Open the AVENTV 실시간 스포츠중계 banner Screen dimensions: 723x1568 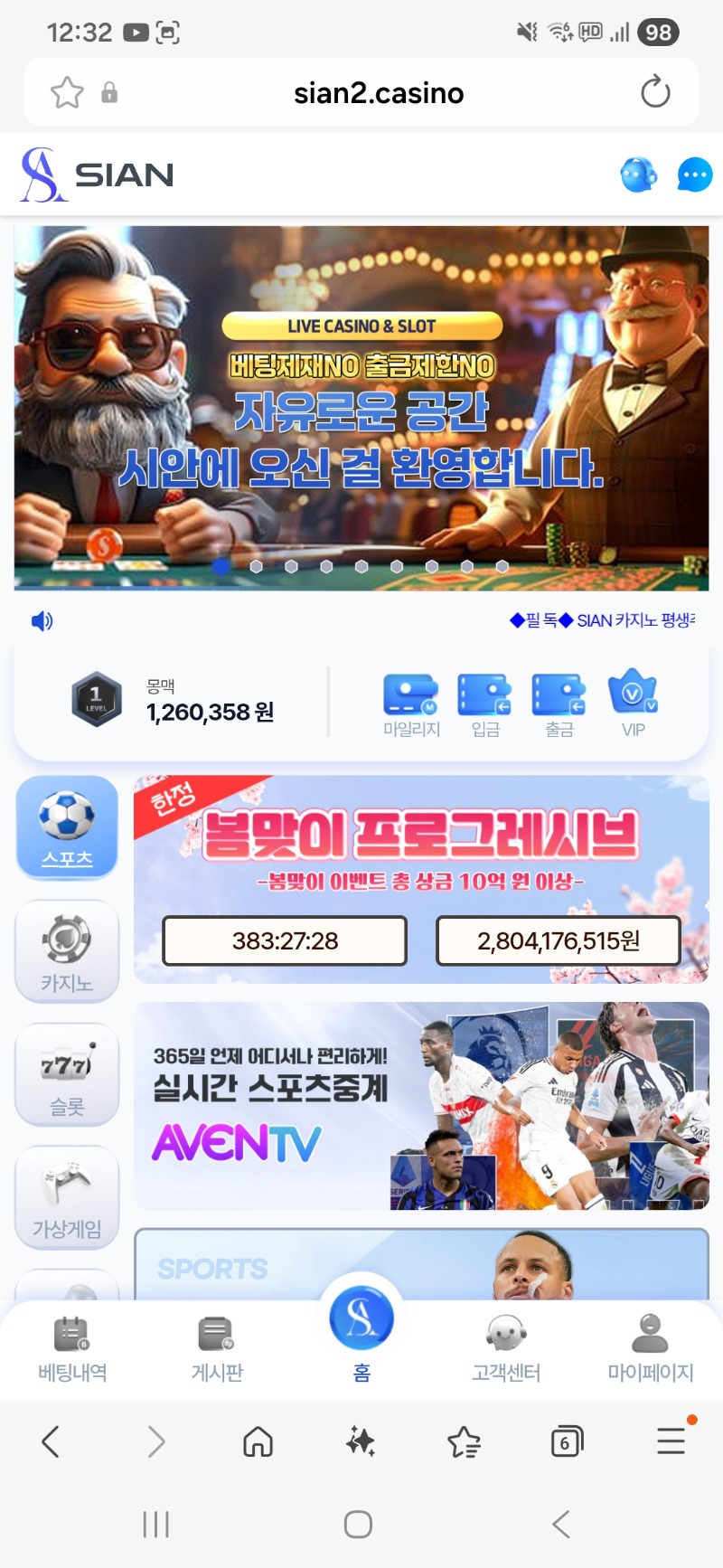click(421, 1106)
